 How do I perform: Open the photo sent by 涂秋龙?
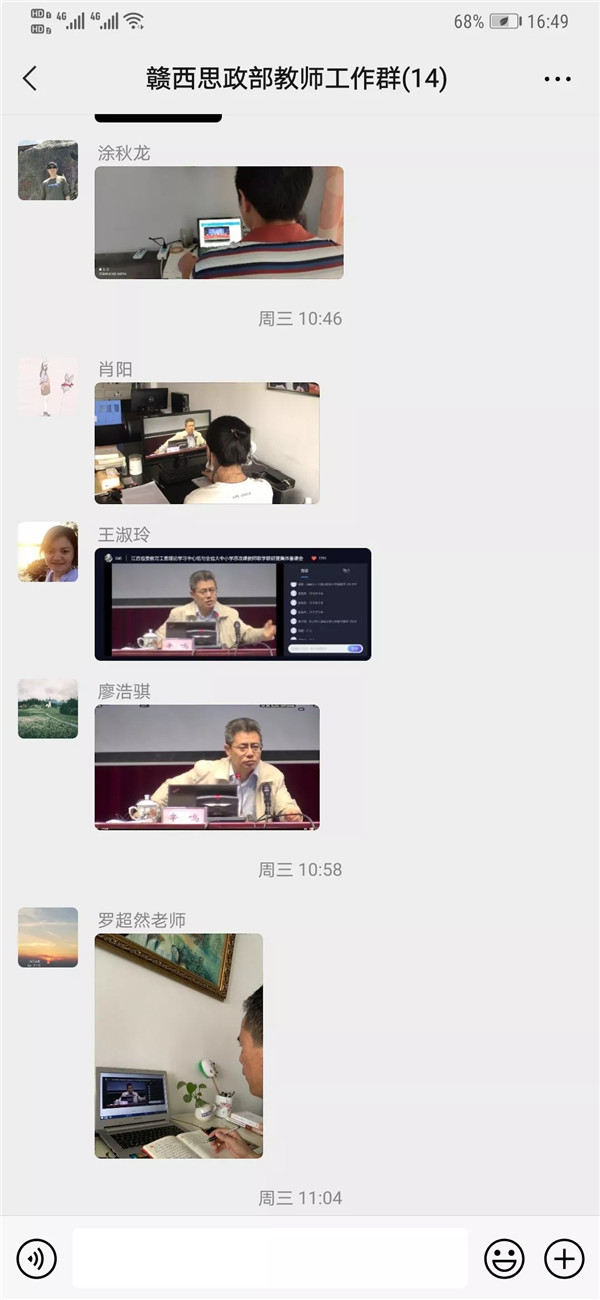(219, 222)
